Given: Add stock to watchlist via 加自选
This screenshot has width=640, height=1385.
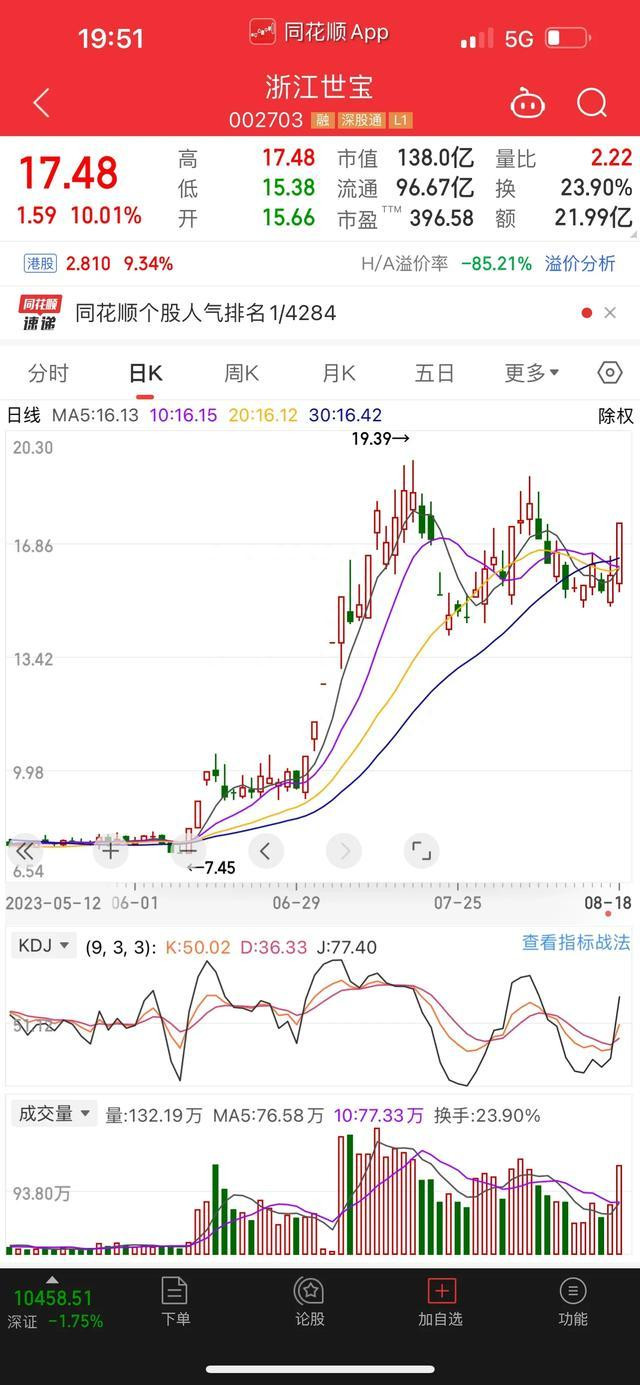Looking at the screenshot, I should coord(440,1301).
